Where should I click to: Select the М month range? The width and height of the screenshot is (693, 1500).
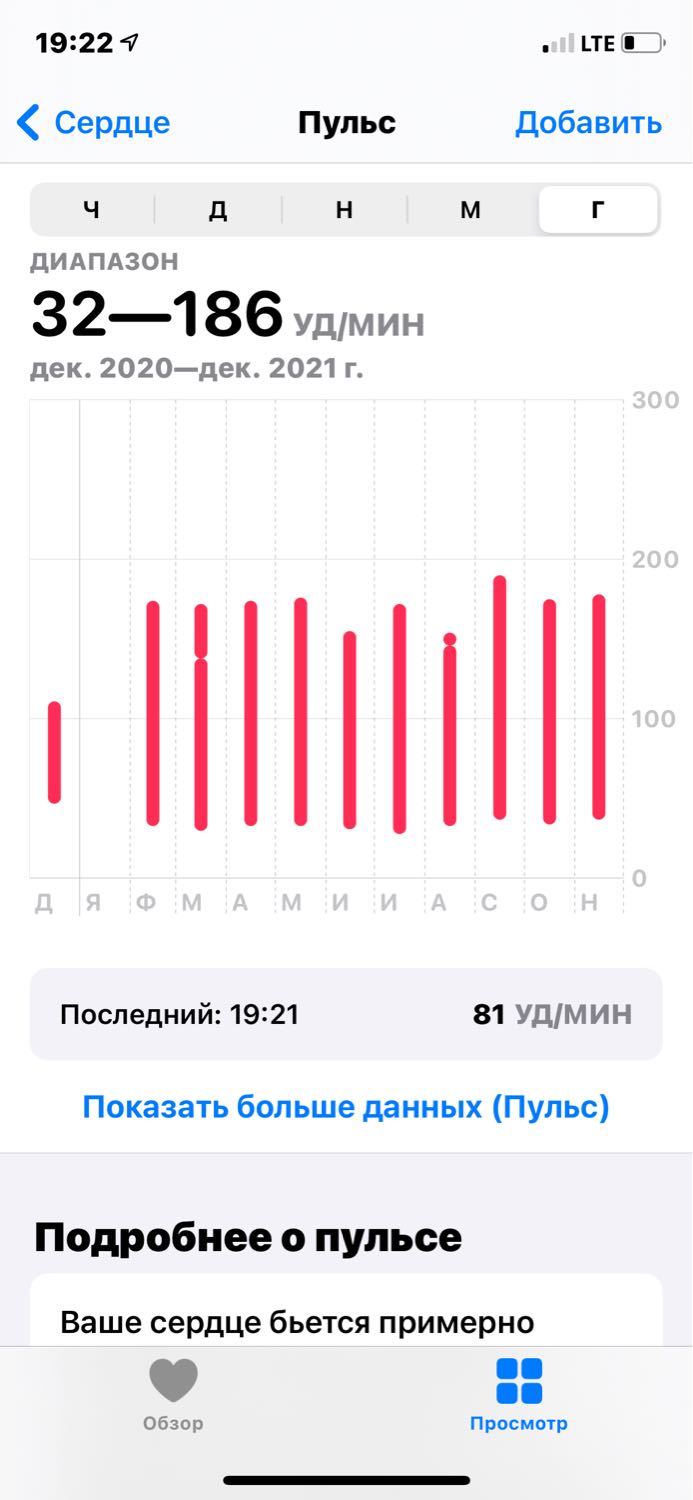click(470, 210)
